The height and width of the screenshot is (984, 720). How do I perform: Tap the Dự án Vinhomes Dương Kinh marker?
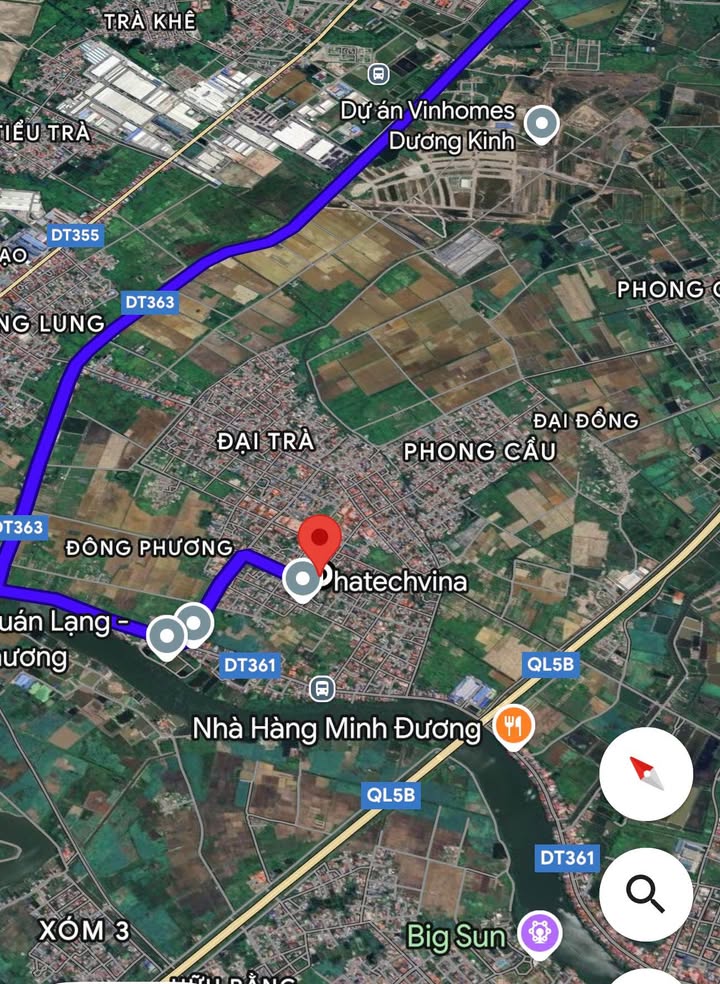tap(541, 124)
